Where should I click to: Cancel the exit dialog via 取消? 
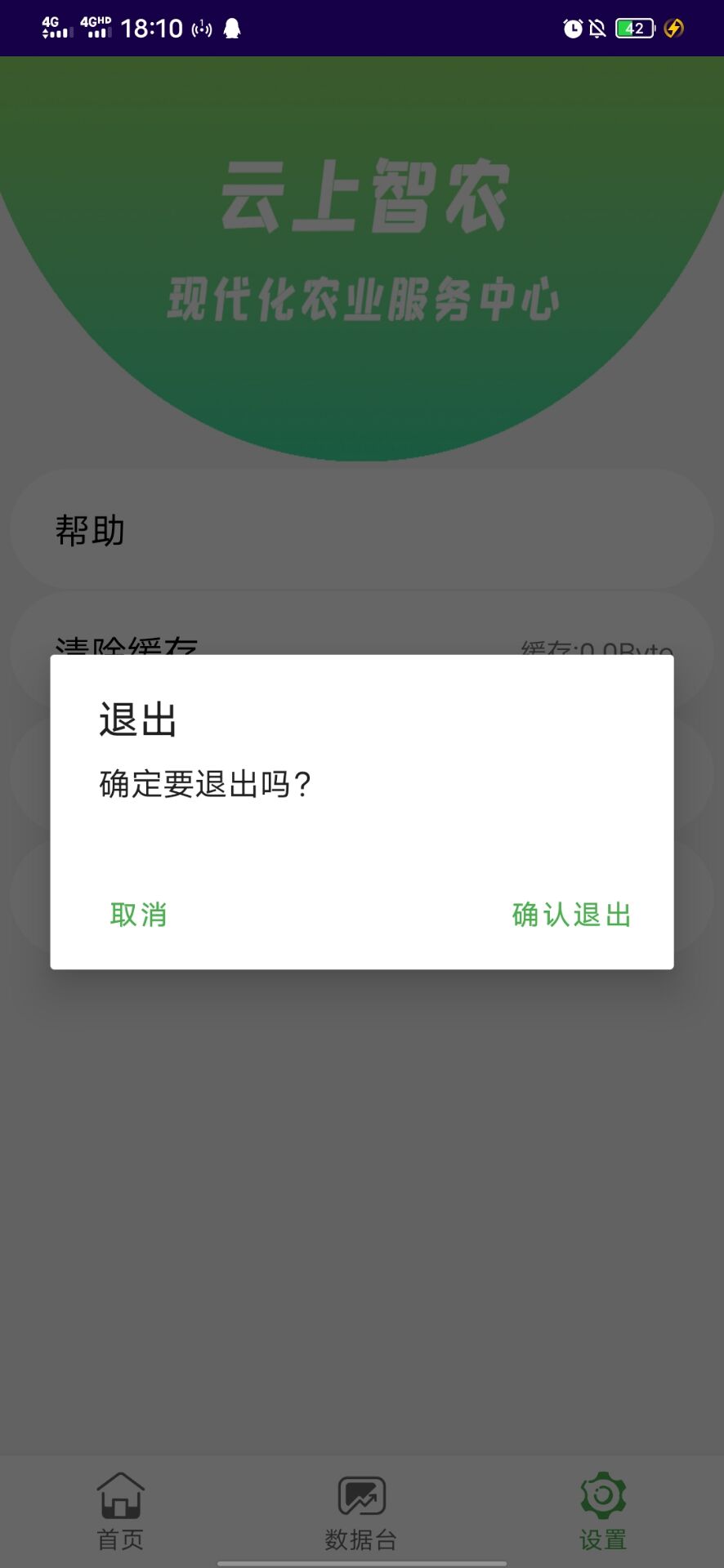(138, 915)
